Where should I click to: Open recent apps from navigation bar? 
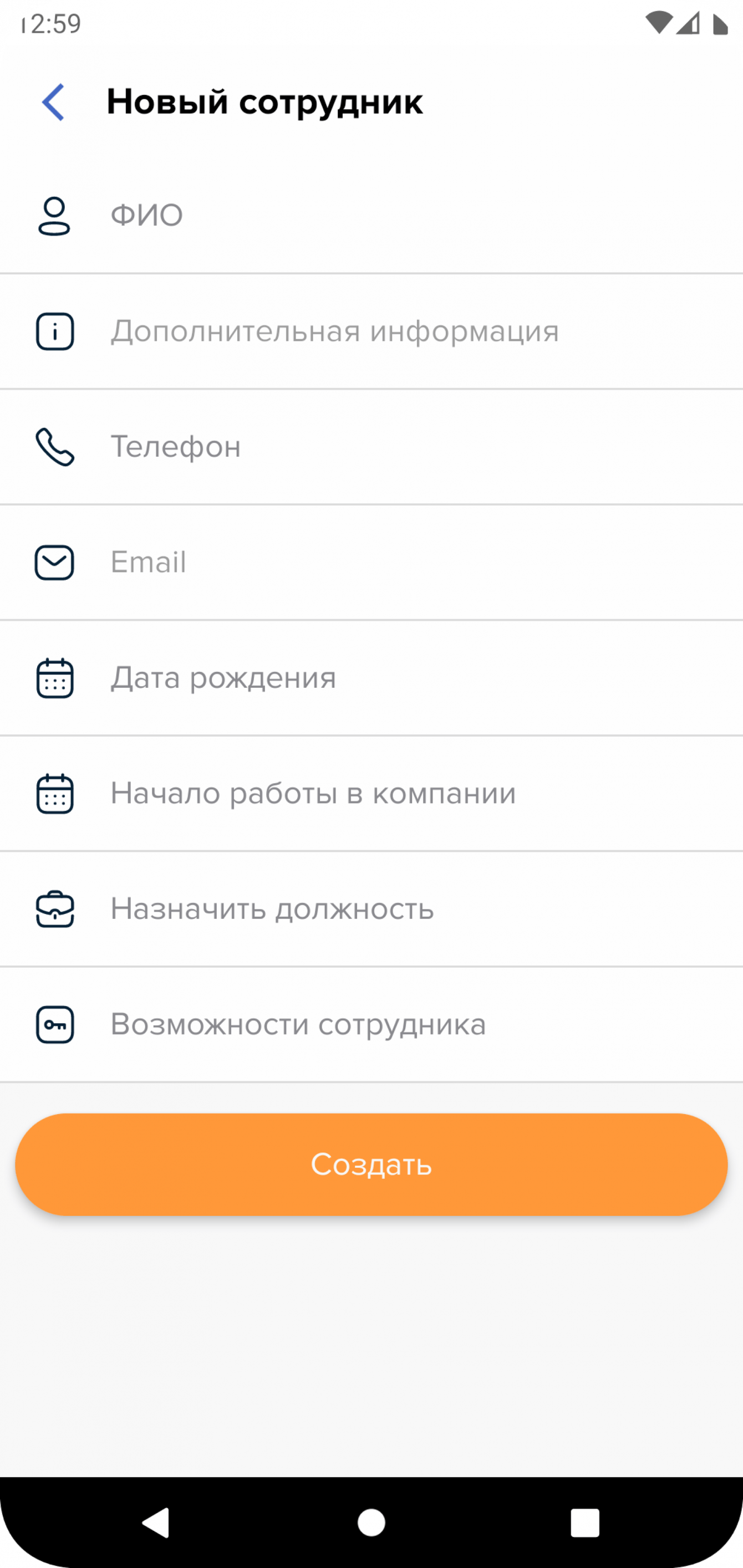[584, 1523]
